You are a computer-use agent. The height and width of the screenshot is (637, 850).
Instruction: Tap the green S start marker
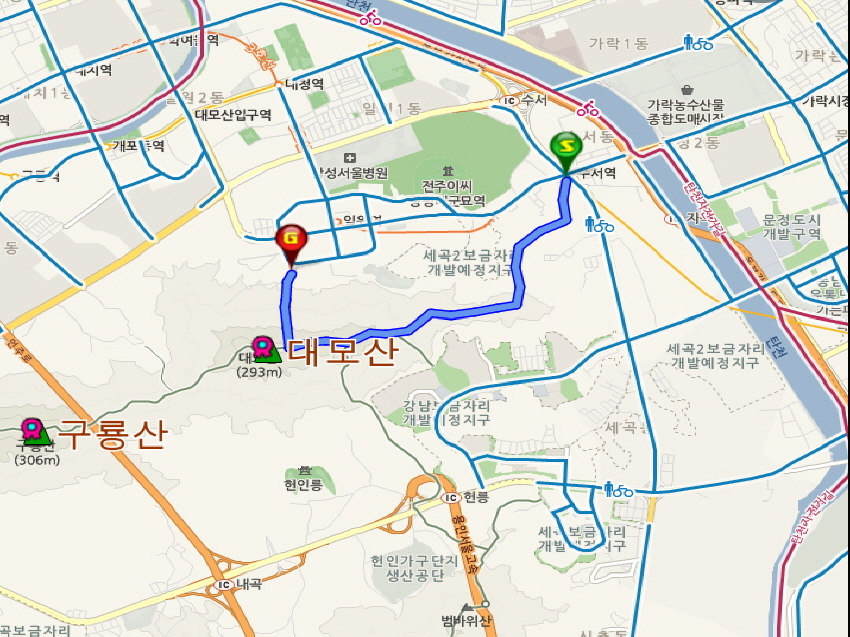(567, 149)
